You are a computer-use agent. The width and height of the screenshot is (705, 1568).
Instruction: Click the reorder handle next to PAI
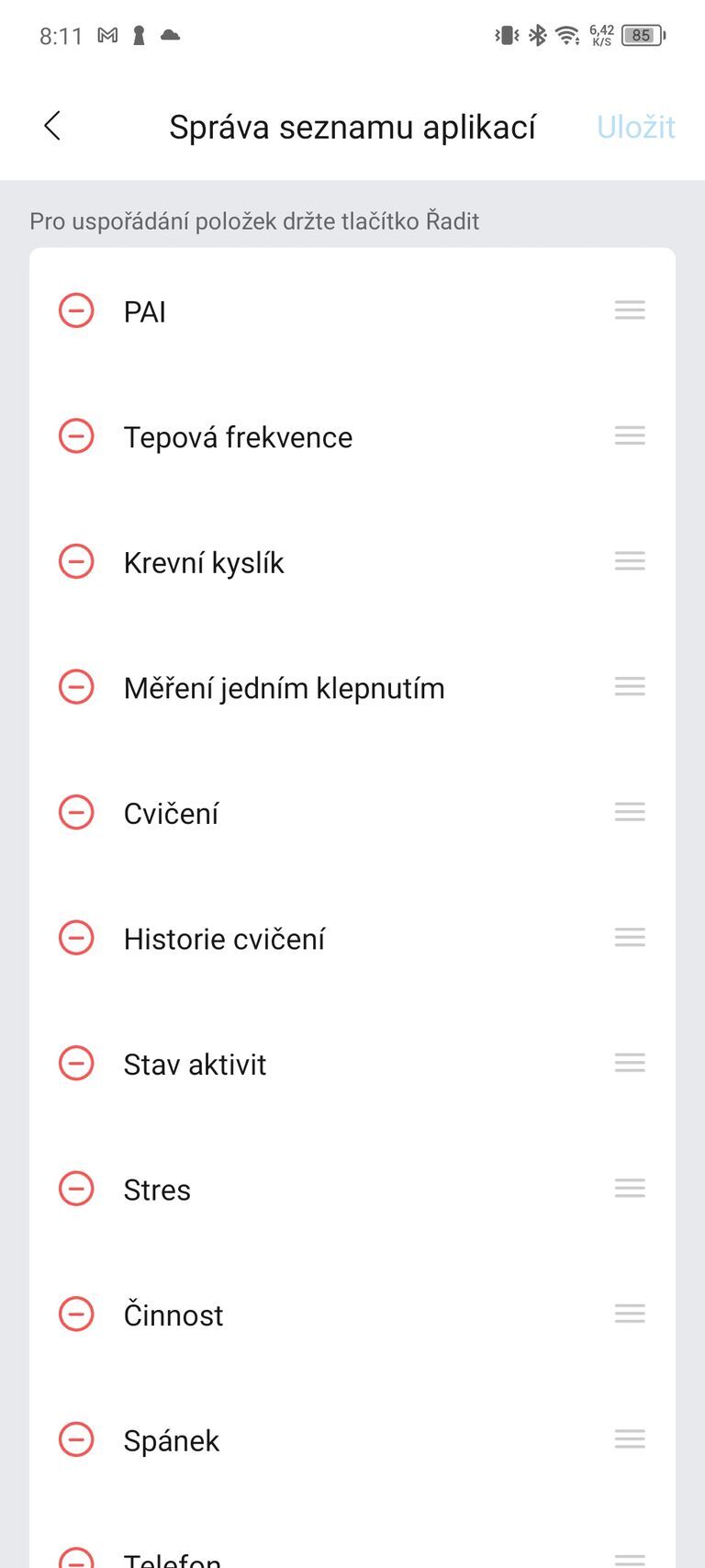(630, 310)
